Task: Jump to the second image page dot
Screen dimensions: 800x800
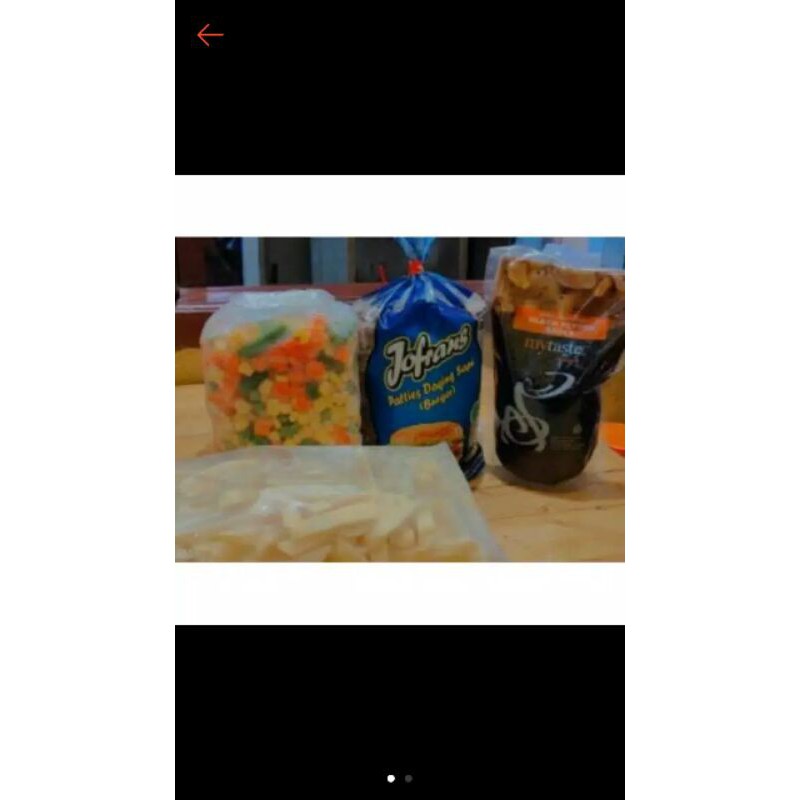Action: click(x=408, y=778)
